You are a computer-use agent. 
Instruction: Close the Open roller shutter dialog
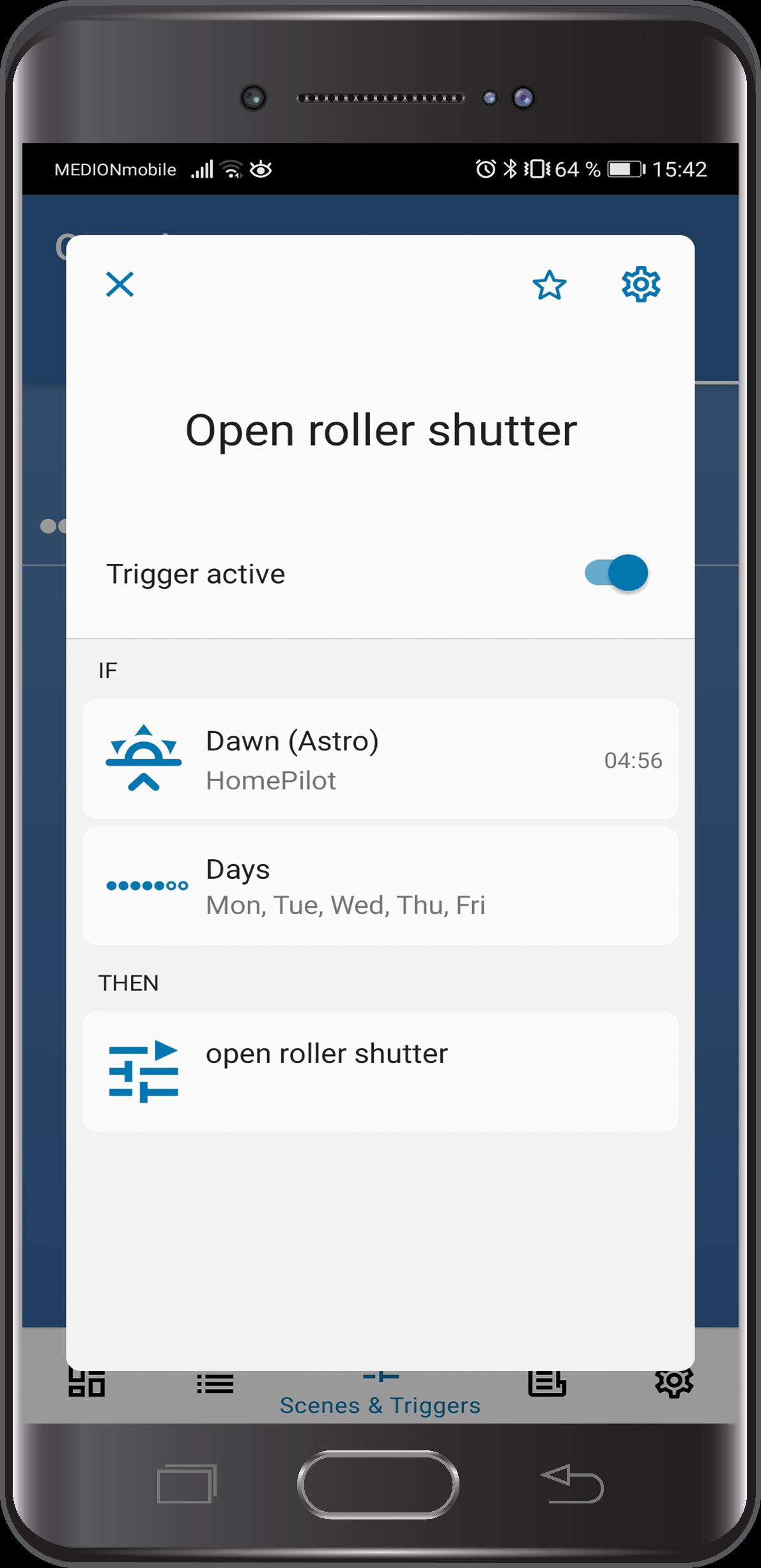coord(119,284)
